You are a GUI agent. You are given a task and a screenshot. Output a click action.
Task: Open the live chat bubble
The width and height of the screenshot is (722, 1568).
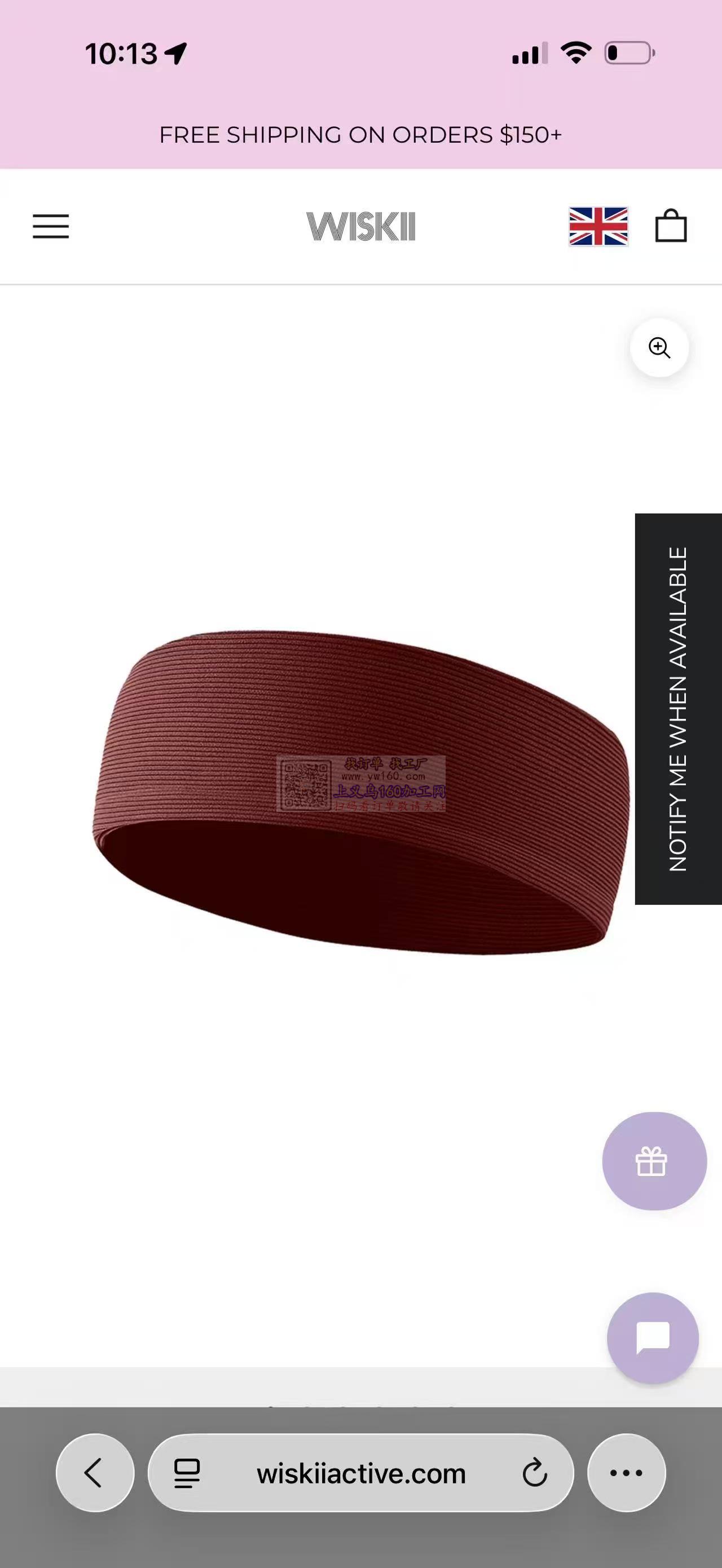(x=653, y=1338)
